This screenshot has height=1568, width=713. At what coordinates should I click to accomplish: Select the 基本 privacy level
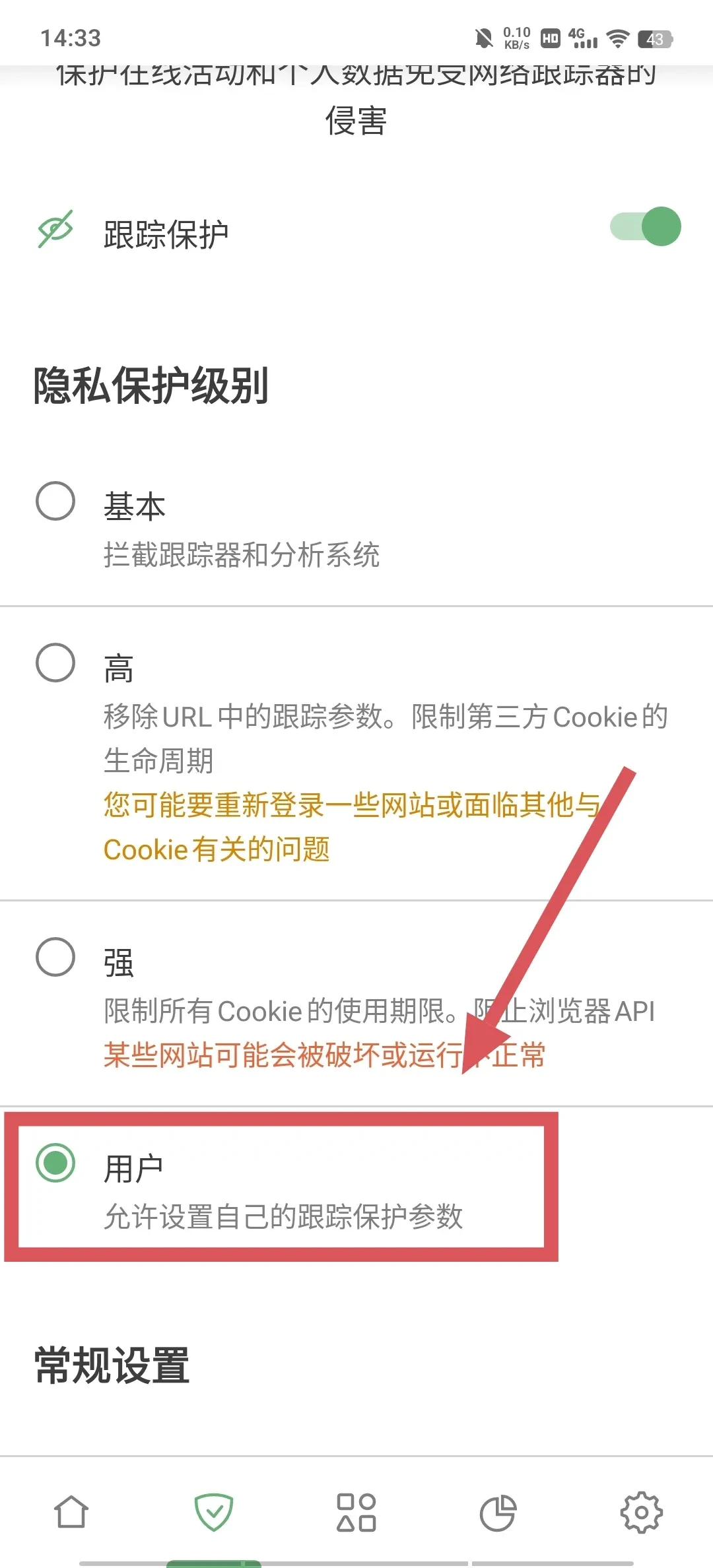[x=55, y=502]
